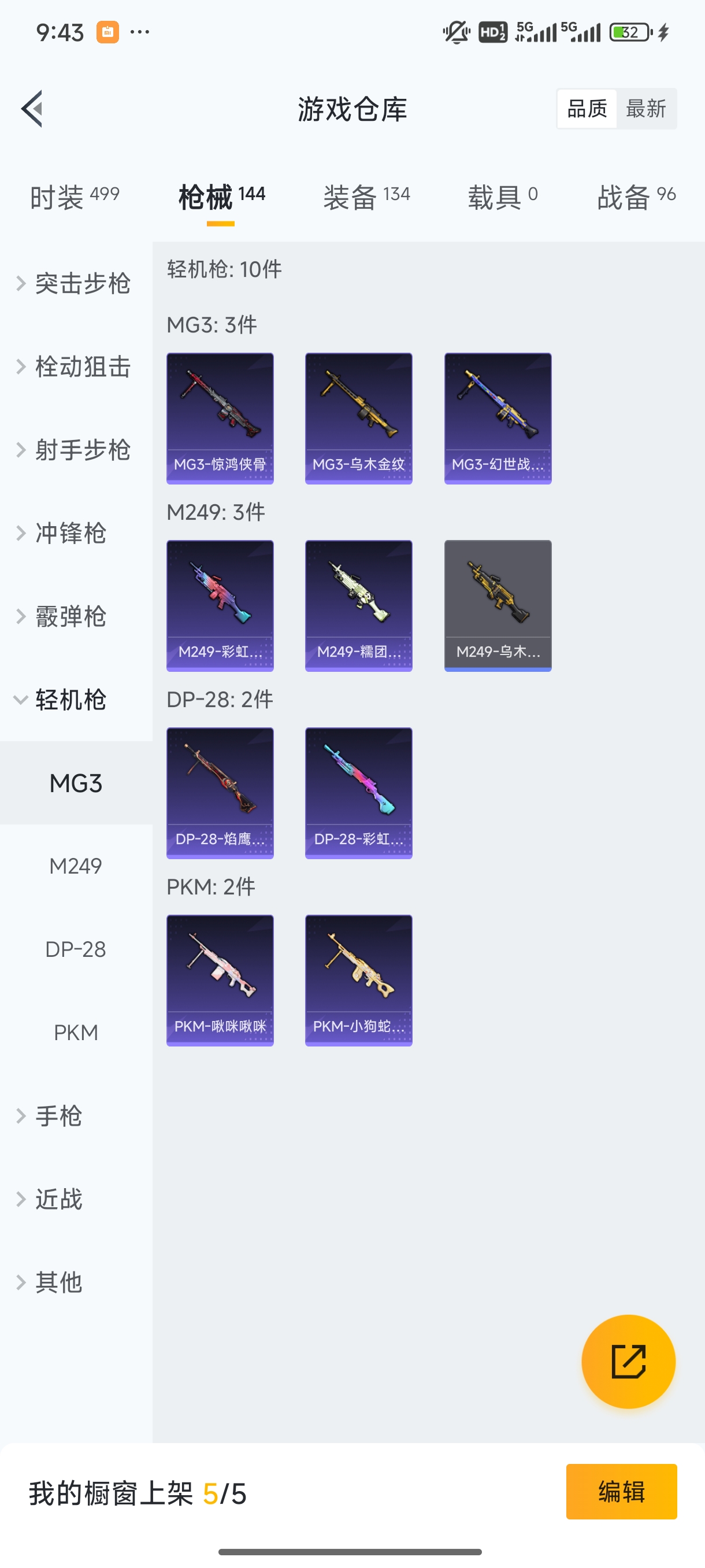
Task: Select the MG3-惊鸿侠骨 weapon skin
Action: 220,417
